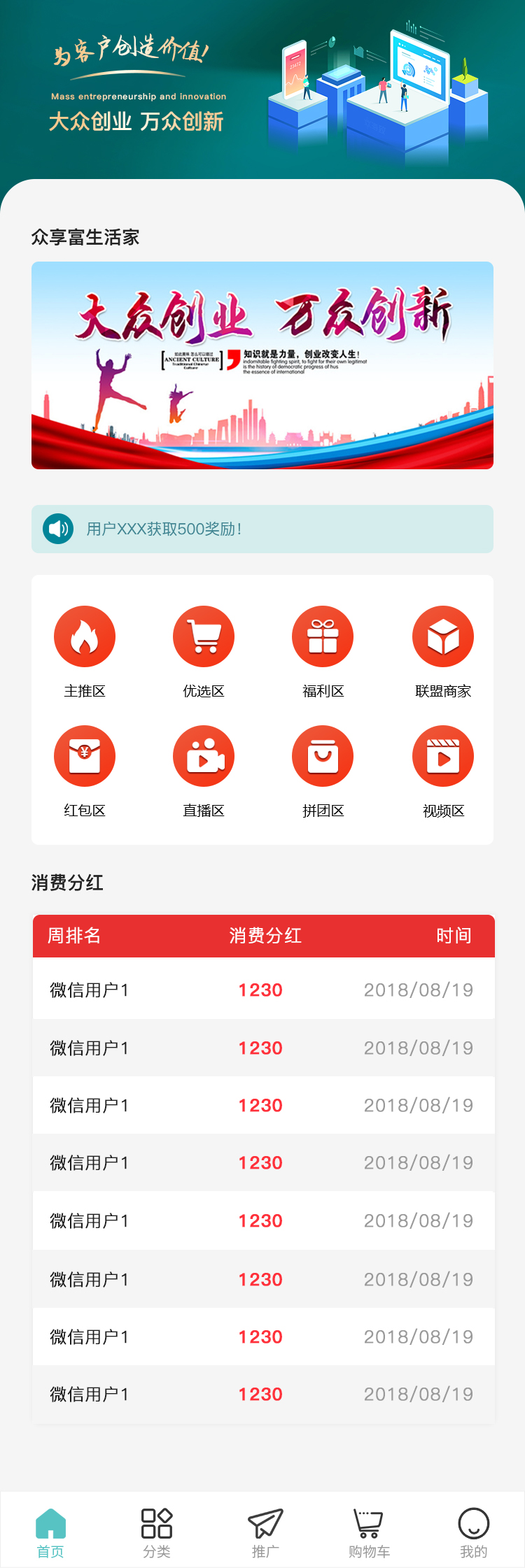Select the 我的 tab
Viewport: 525px width, 1568px height.
(x=474, y=1533)
